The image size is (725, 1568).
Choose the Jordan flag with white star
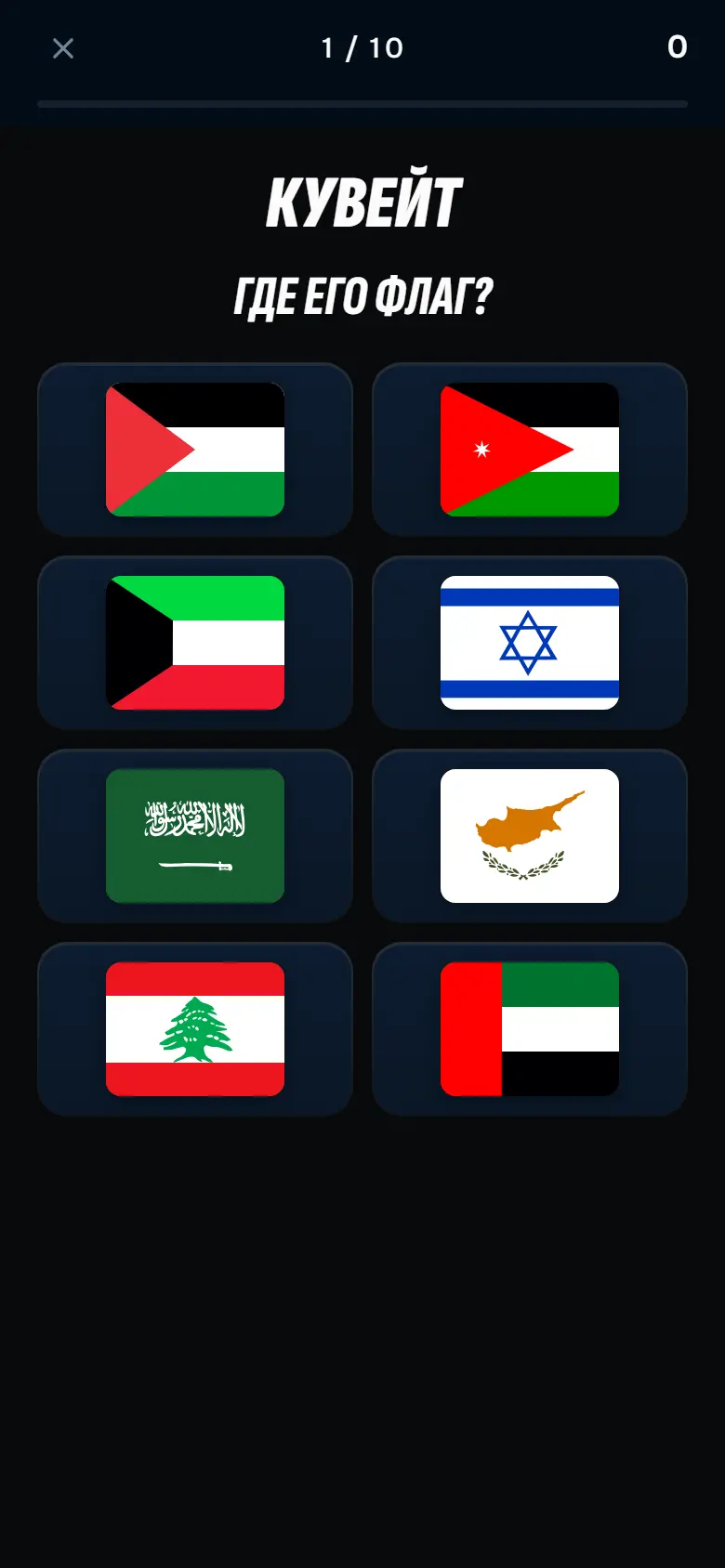[530, 450]
